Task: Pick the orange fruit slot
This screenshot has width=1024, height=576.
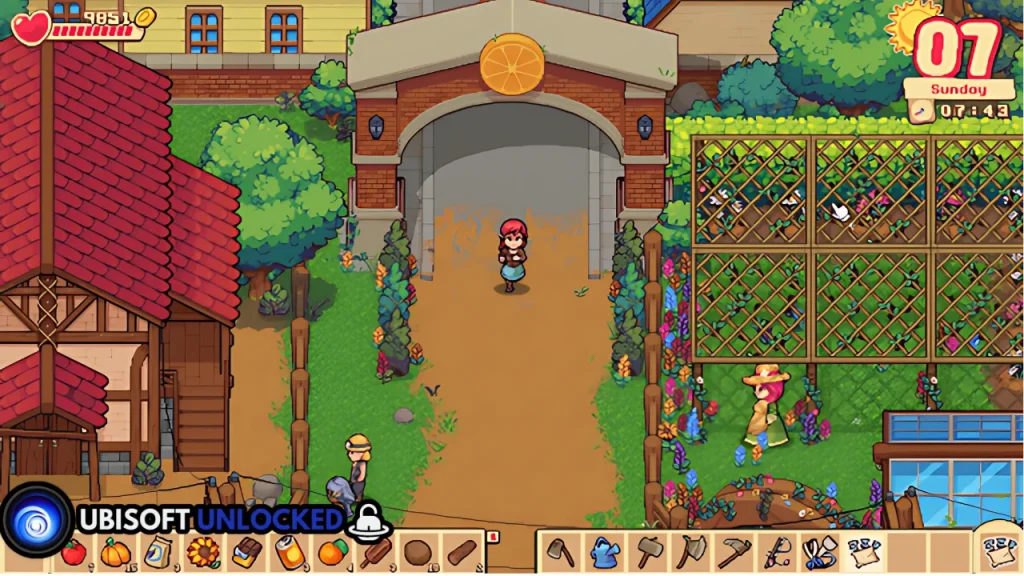Action: pos(332,552)
